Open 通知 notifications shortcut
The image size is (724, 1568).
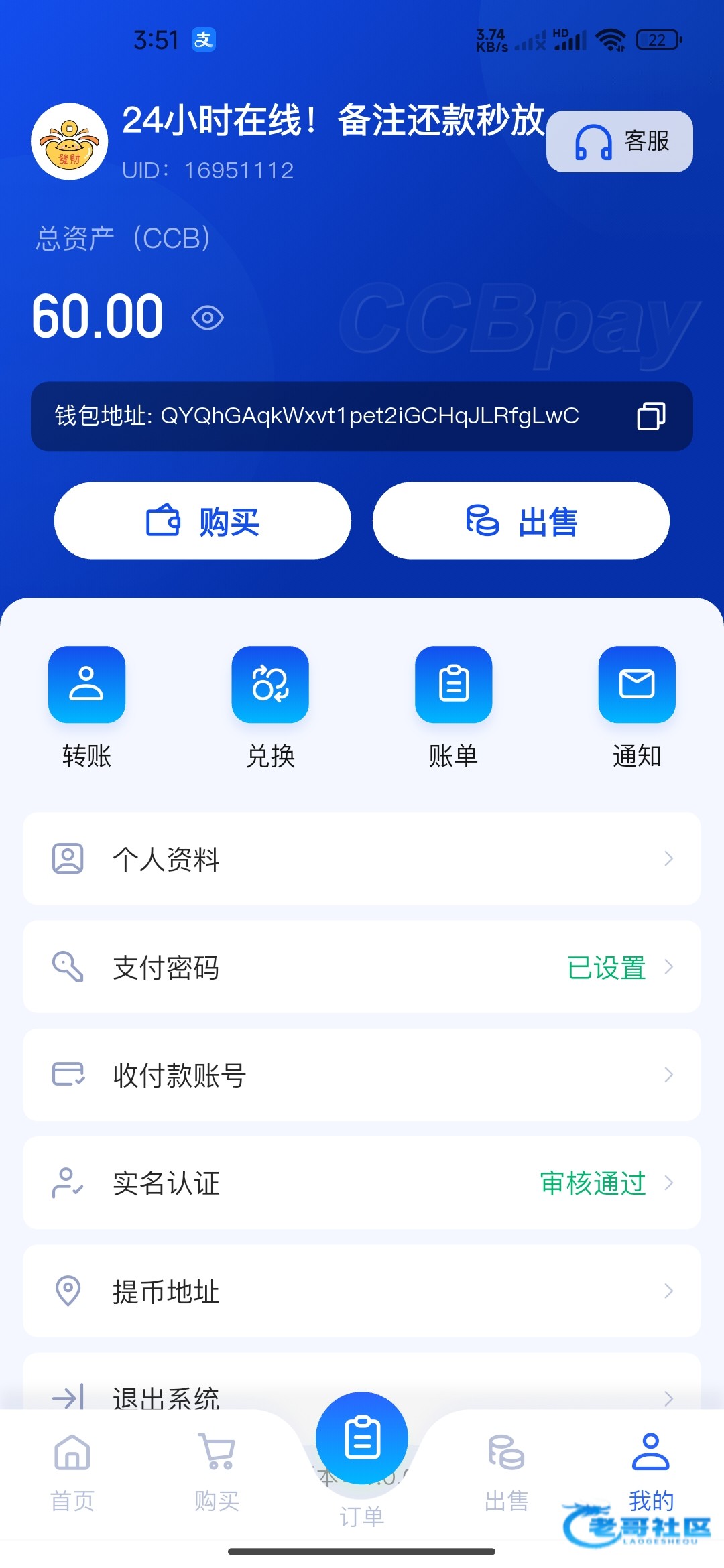(x=637, y=685)
